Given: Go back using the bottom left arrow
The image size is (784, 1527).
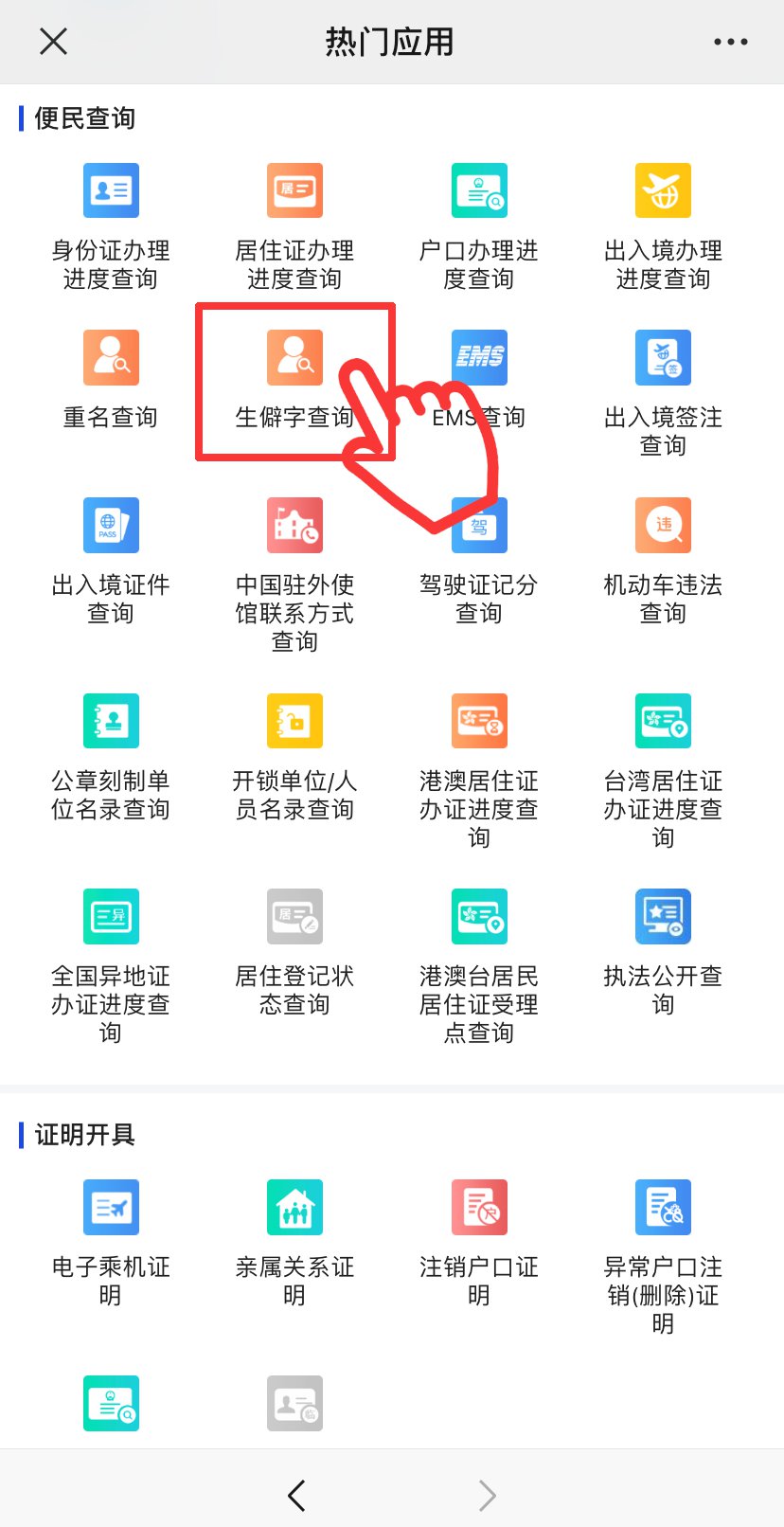Looking at the screenshot, I should pos(296,1496).
